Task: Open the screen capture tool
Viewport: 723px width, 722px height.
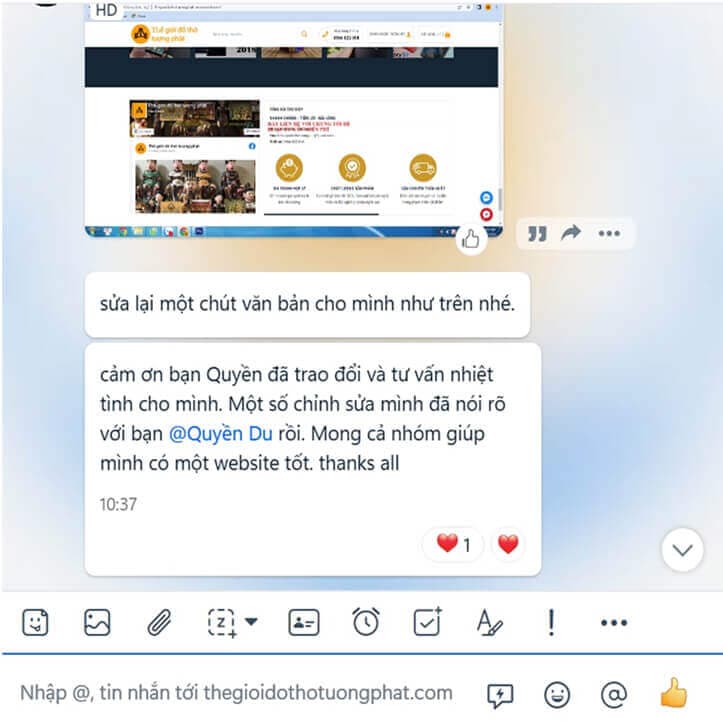Action: click(221, 622)
